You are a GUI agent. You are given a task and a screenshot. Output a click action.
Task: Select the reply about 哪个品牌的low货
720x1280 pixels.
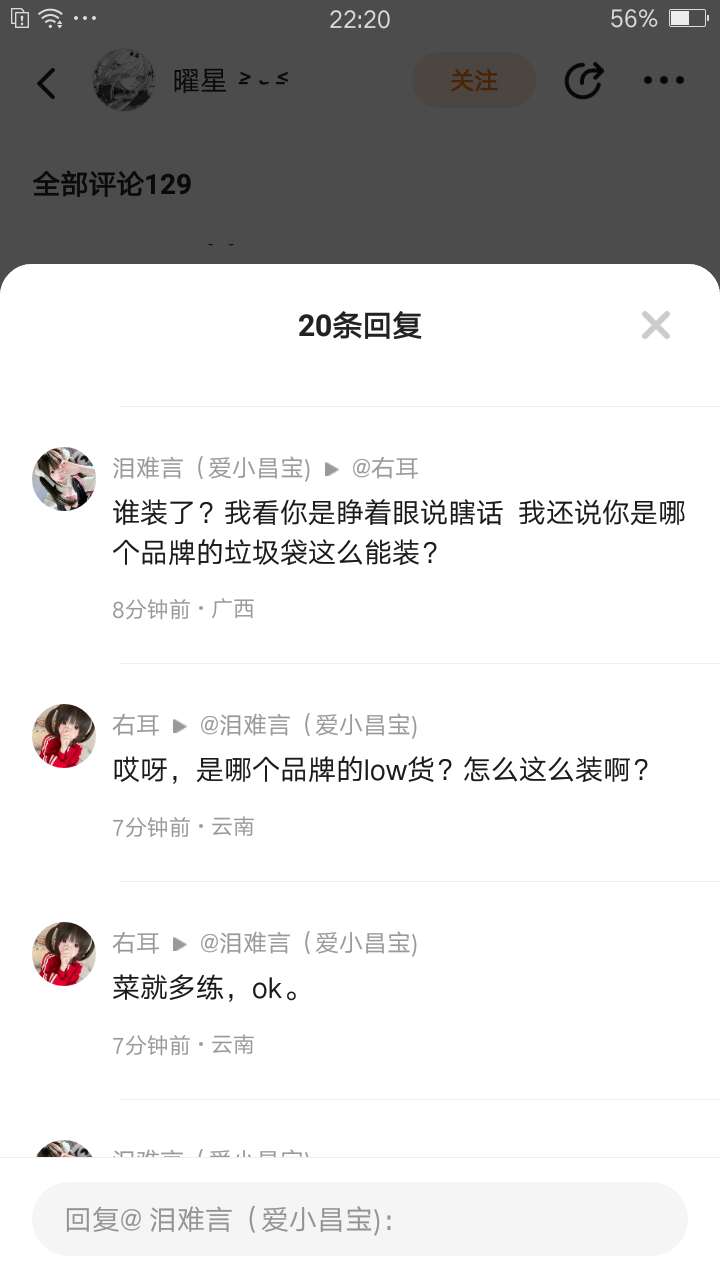point(381,771)
